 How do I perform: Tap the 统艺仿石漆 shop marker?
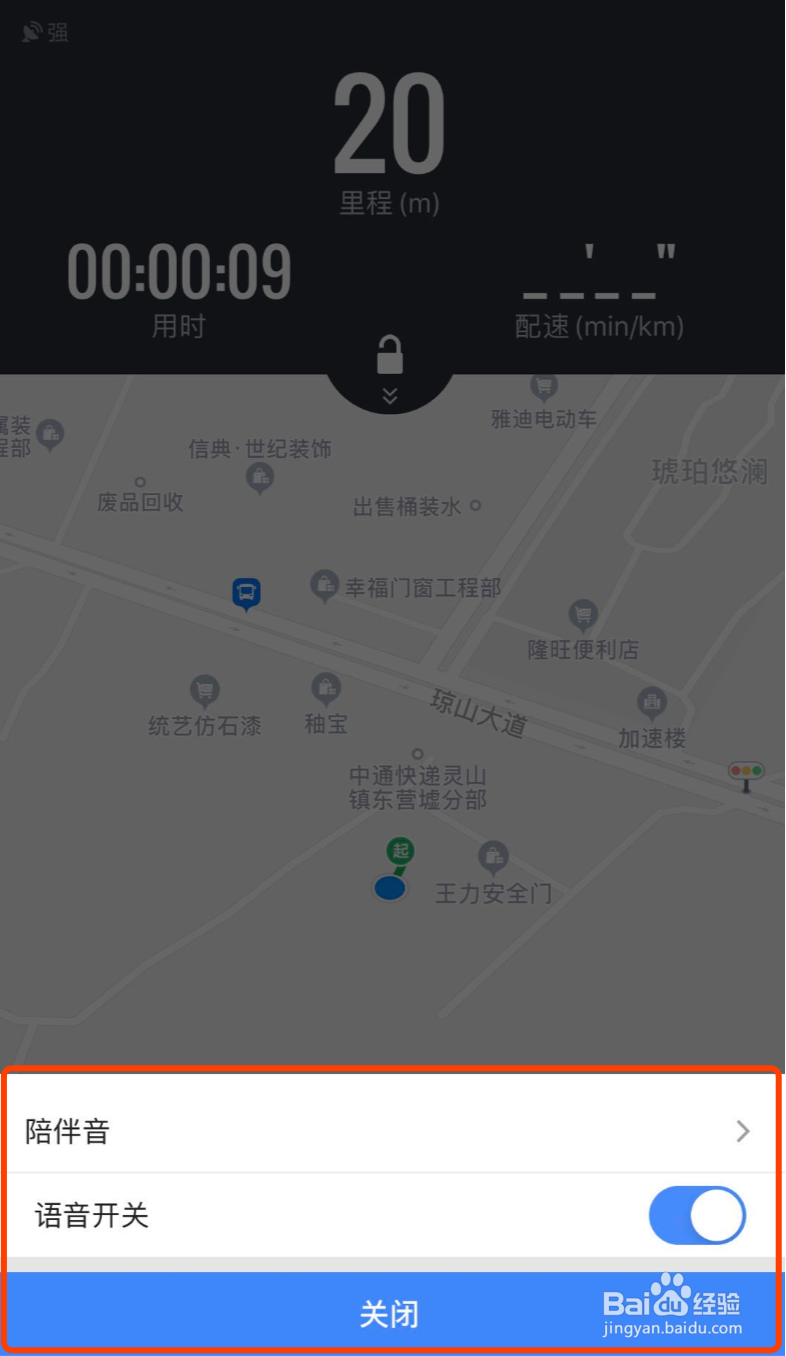204,690
